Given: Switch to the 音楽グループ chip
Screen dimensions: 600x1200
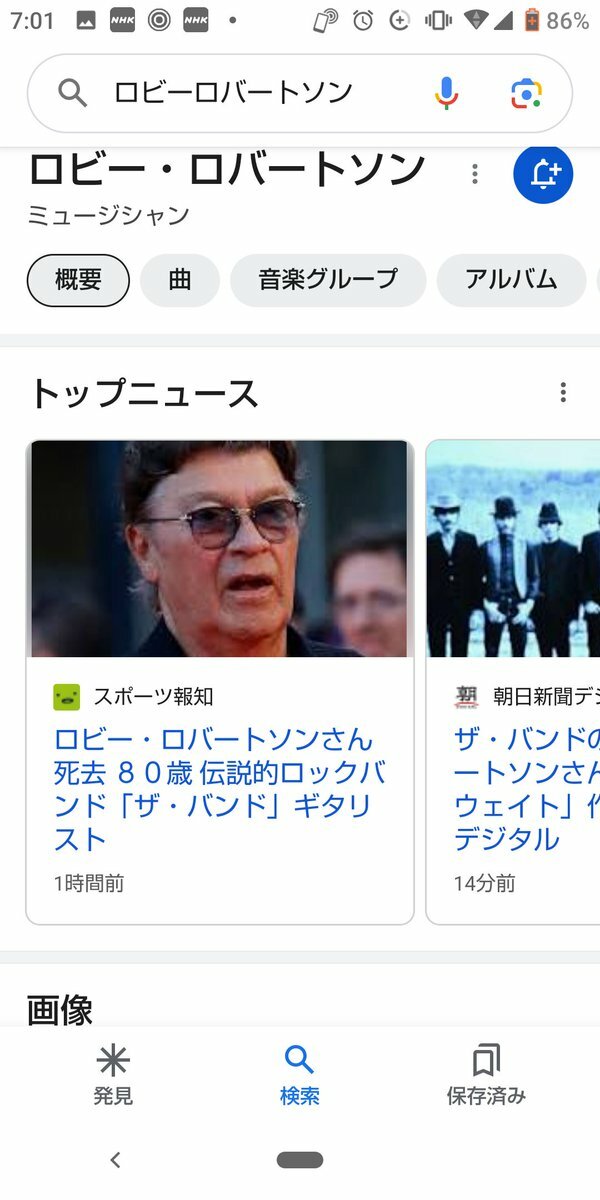Looking at the screenshot, I should 328,280.
